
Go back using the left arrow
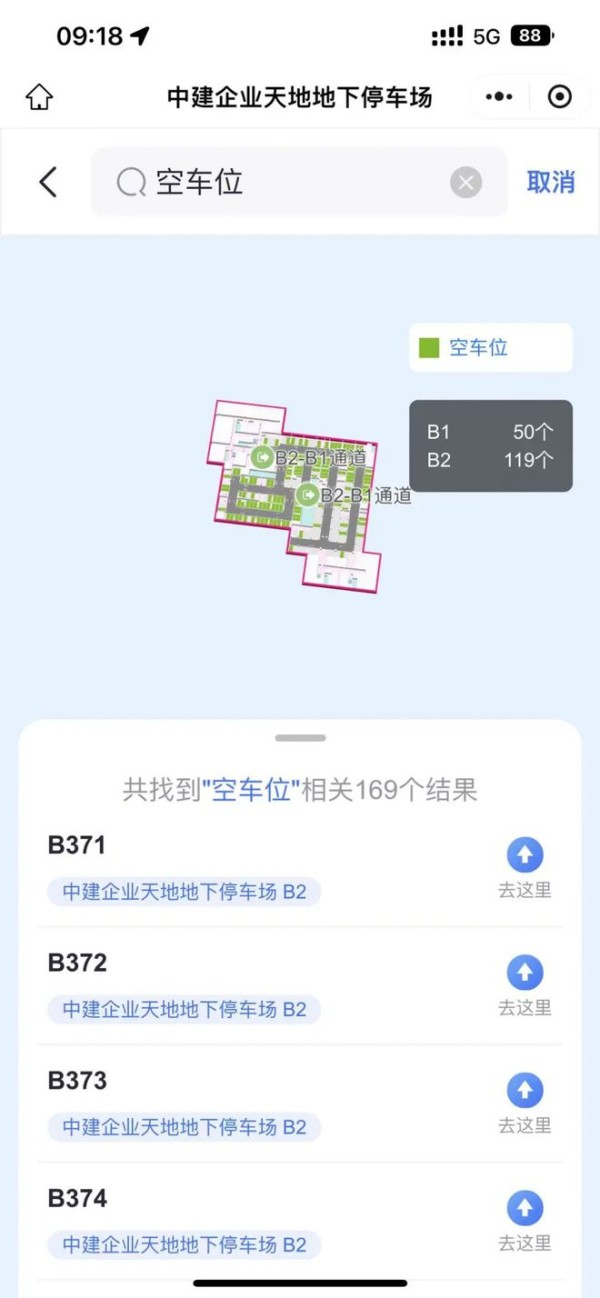tap(48, 182)
